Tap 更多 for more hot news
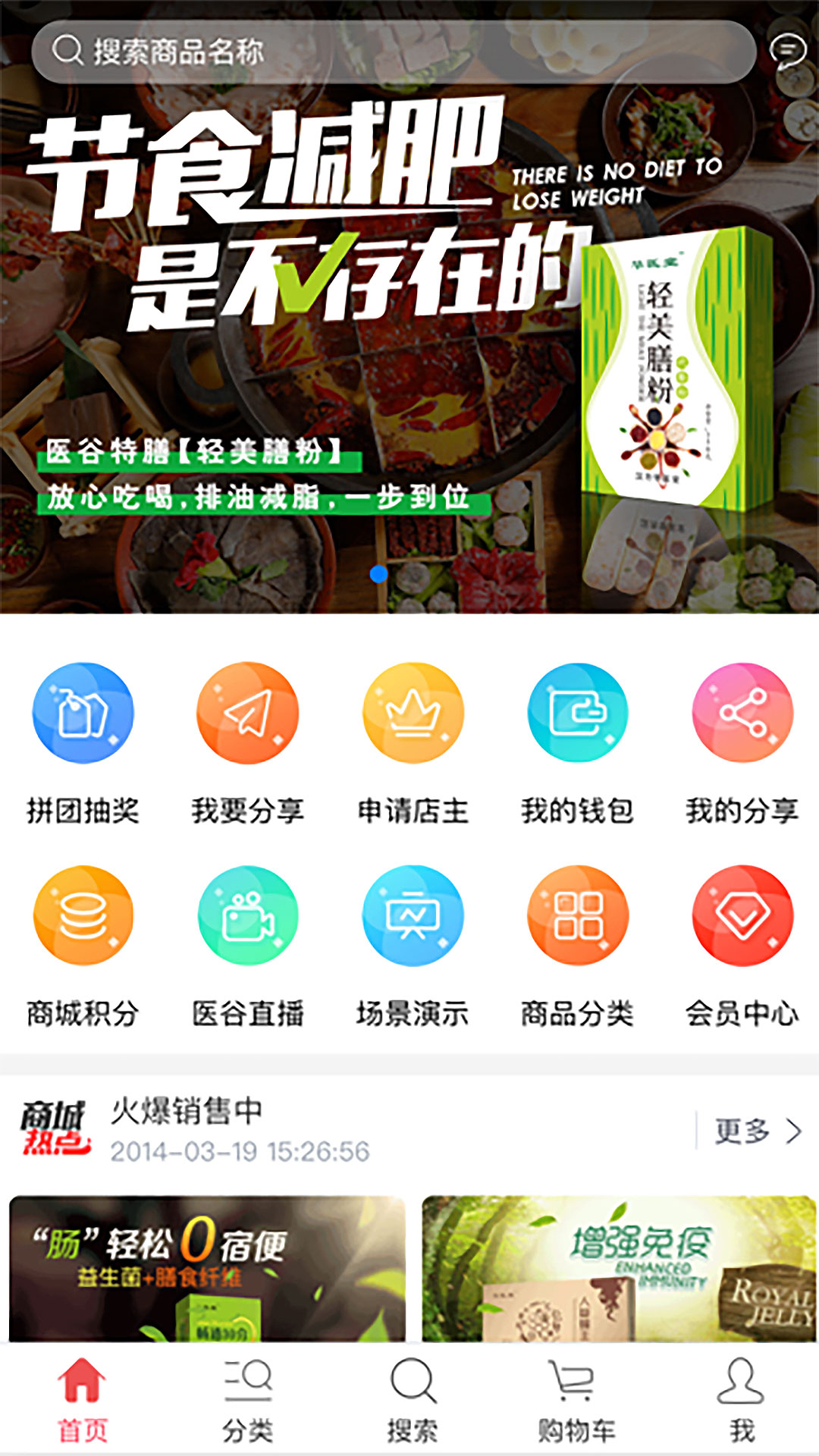This screenshot has width=819, height=1456. click(x=757, y=1131)
